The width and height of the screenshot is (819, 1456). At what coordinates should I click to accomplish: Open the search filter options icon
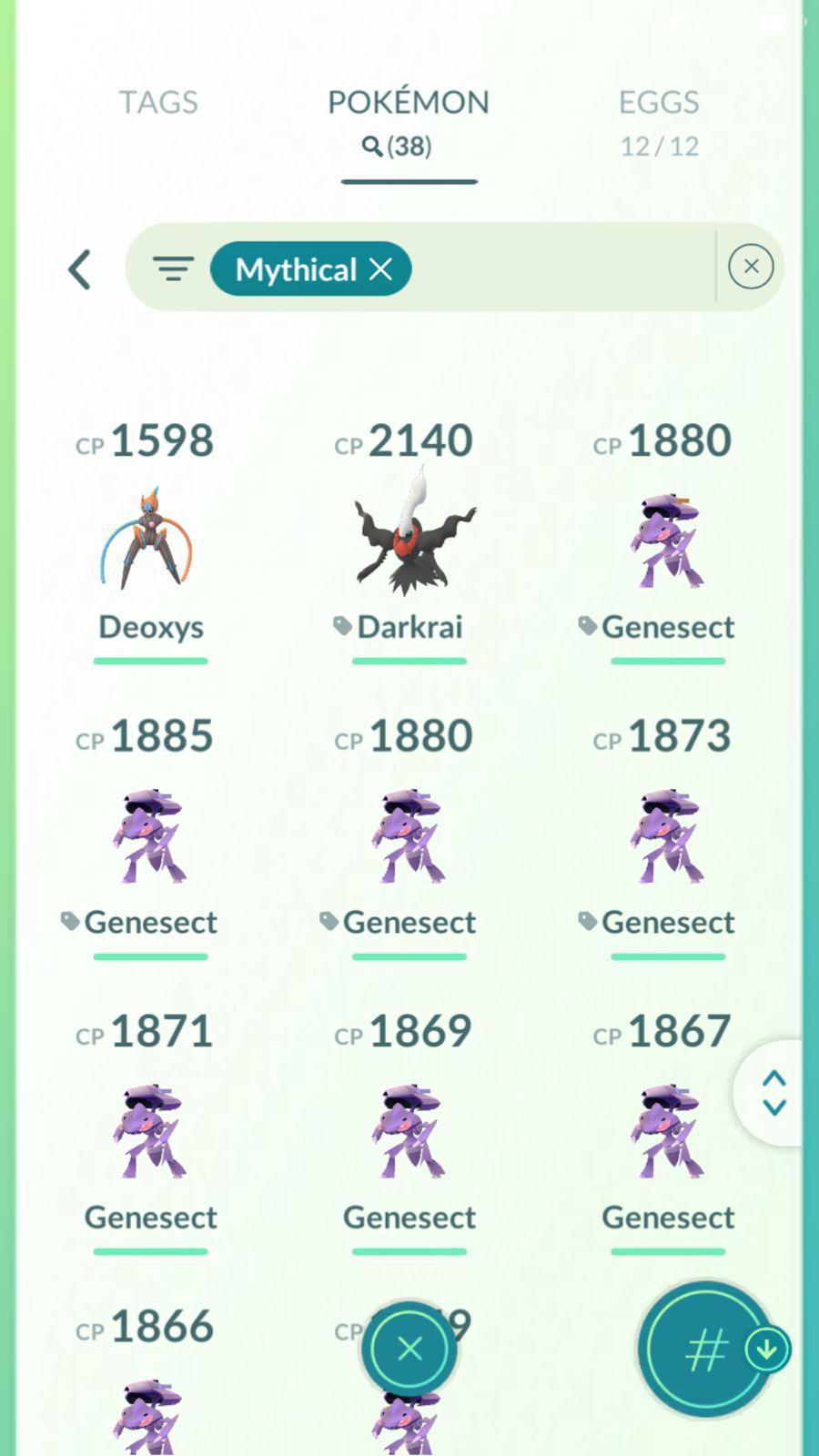173,268
